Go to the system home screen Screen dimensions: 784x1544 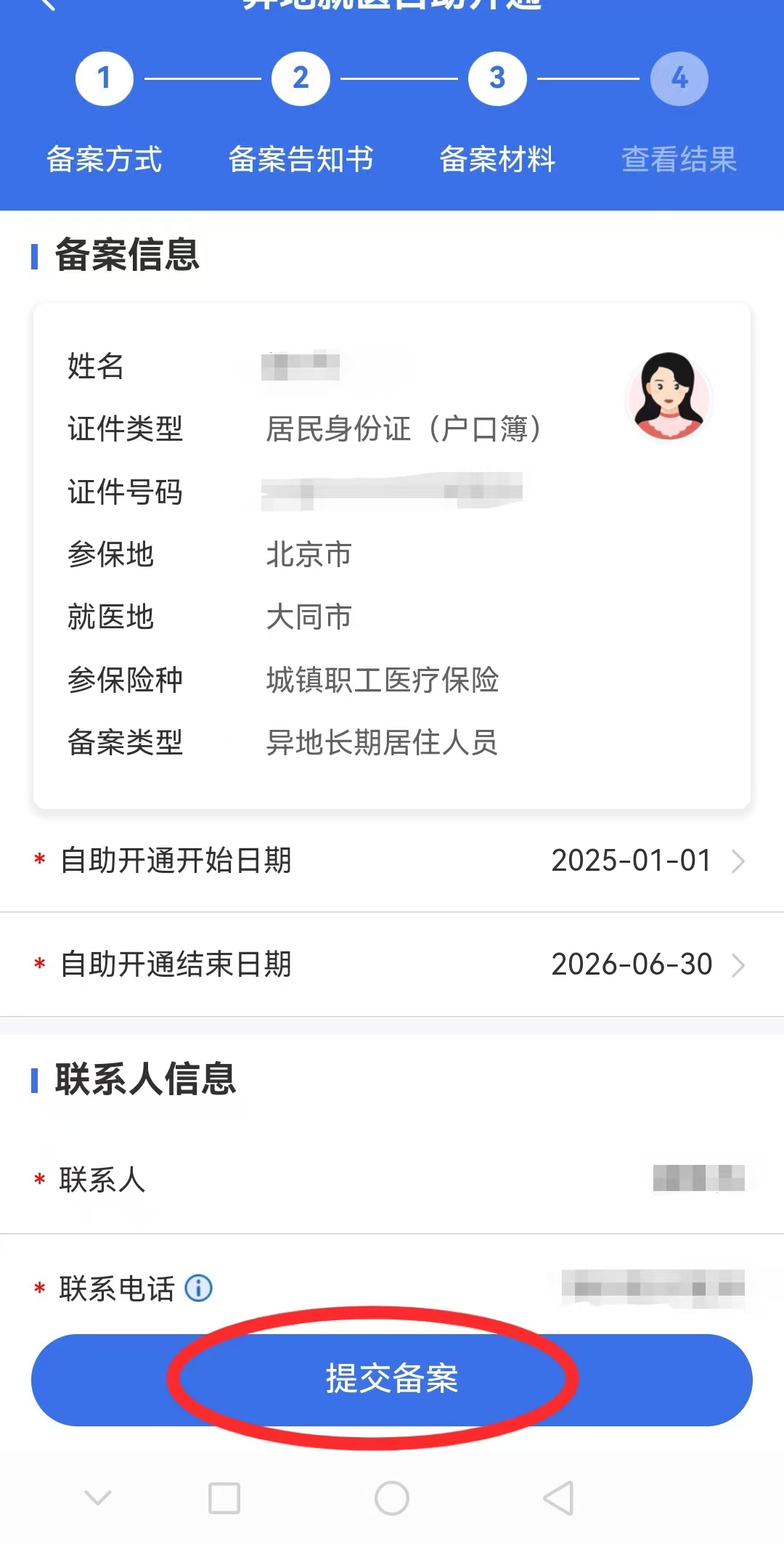click(x=392, y=1498)
